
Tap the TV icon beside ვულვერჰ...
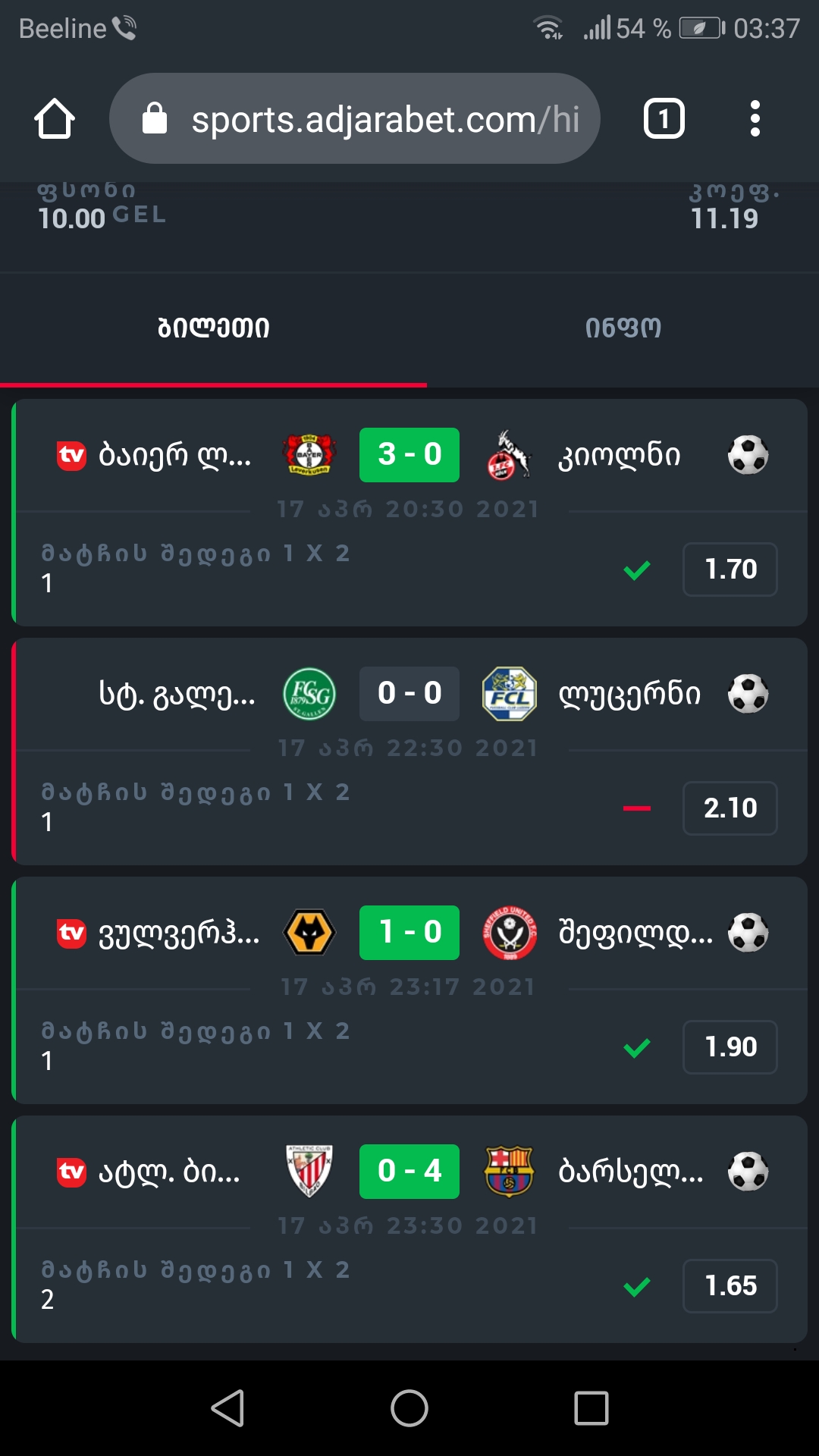point(72,933)
